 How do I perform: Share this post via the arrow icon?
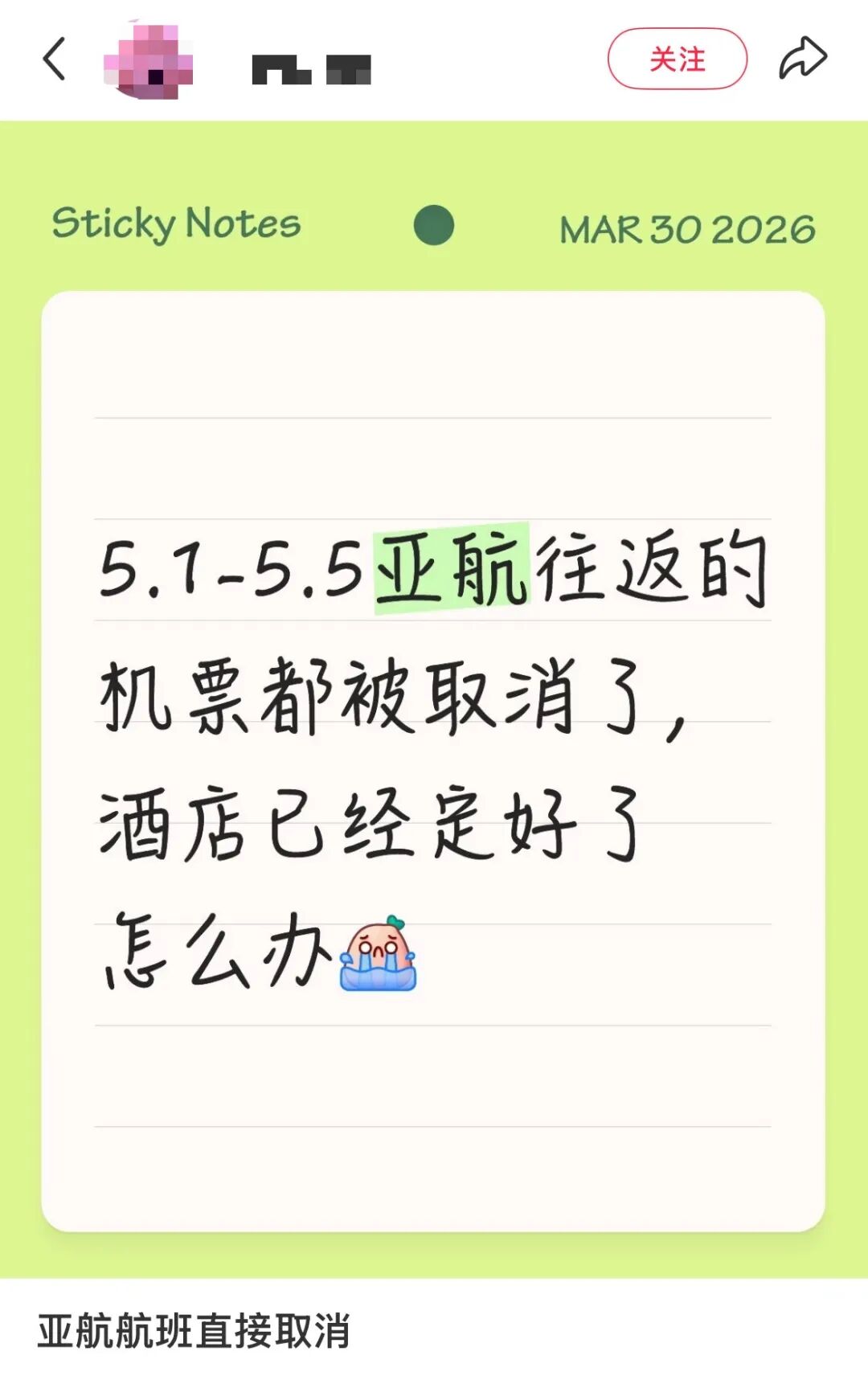tap(803, 59)
